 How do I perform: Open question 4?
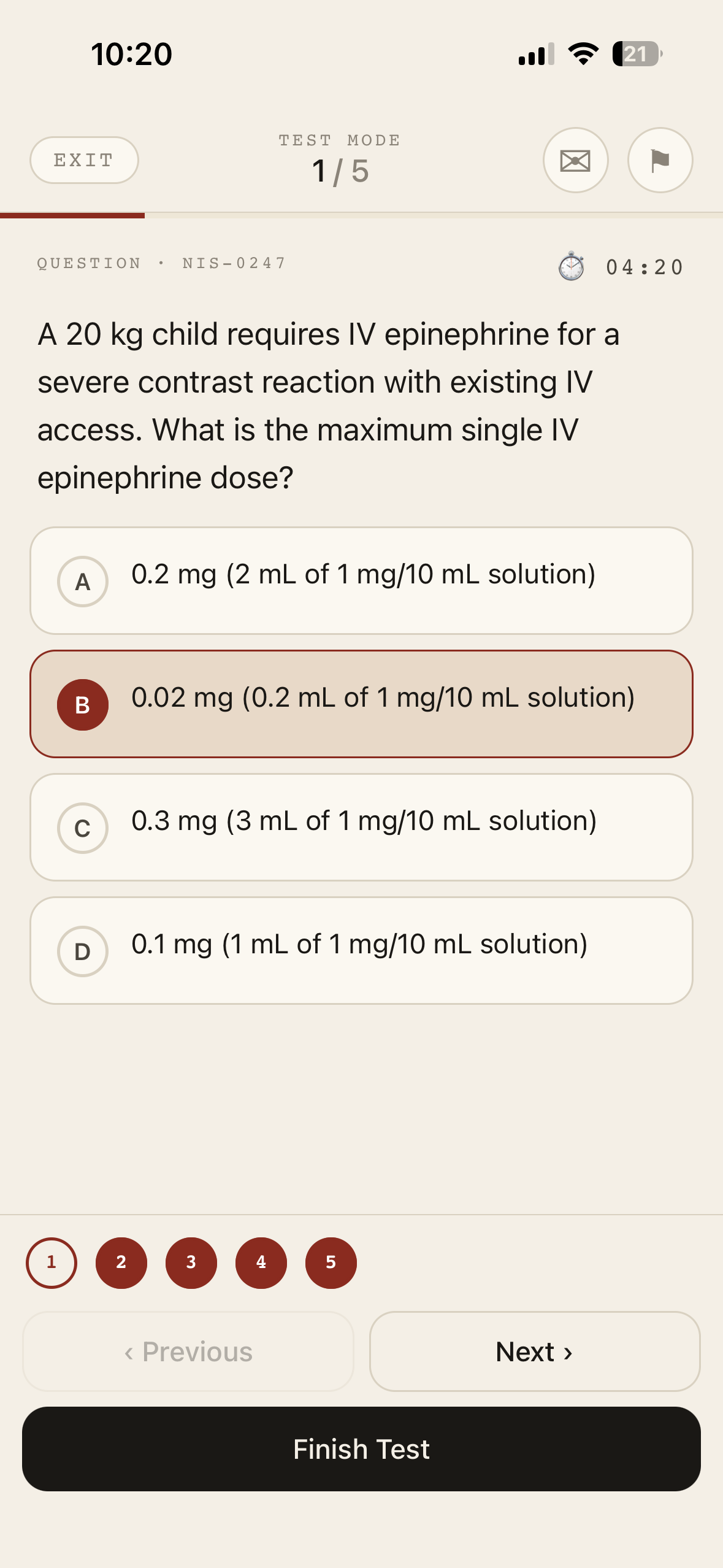(261, 1262)
